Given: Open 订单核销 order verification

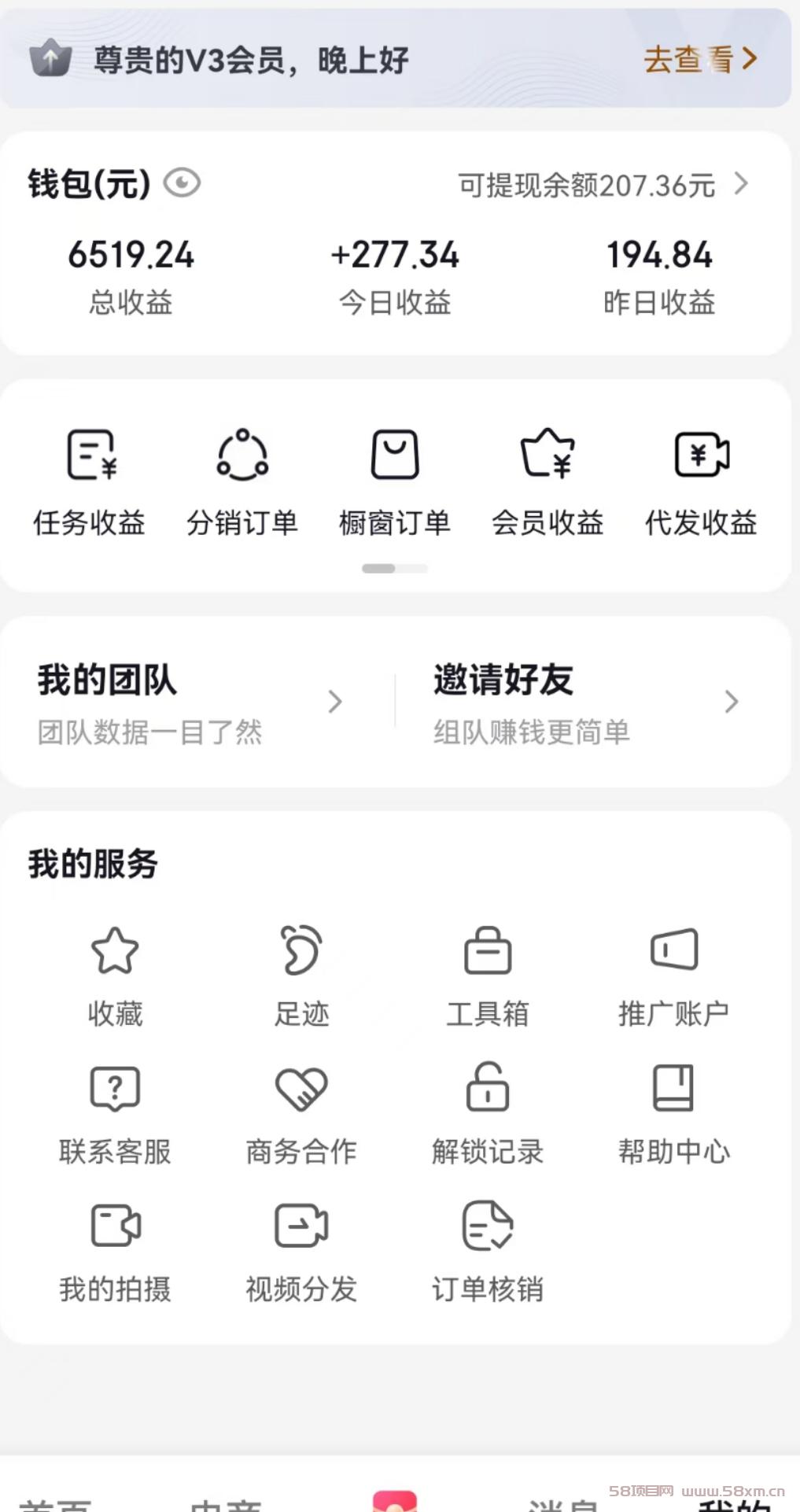Looking at the screenshot, I should coord(488,1252).
